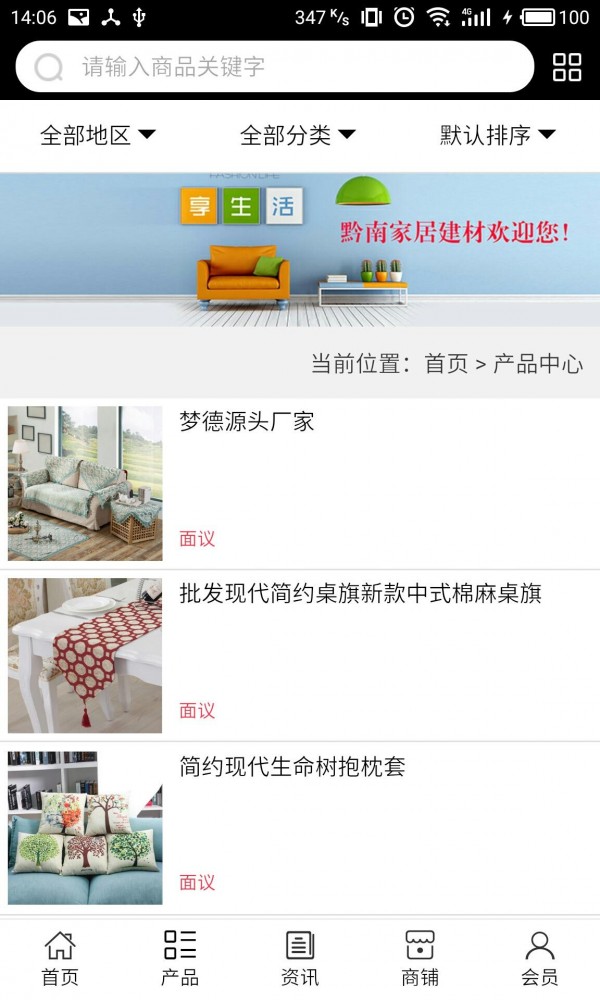600x1000 pixels.
Task: Go to the 首页 home tab
Action: click(60, 958)
